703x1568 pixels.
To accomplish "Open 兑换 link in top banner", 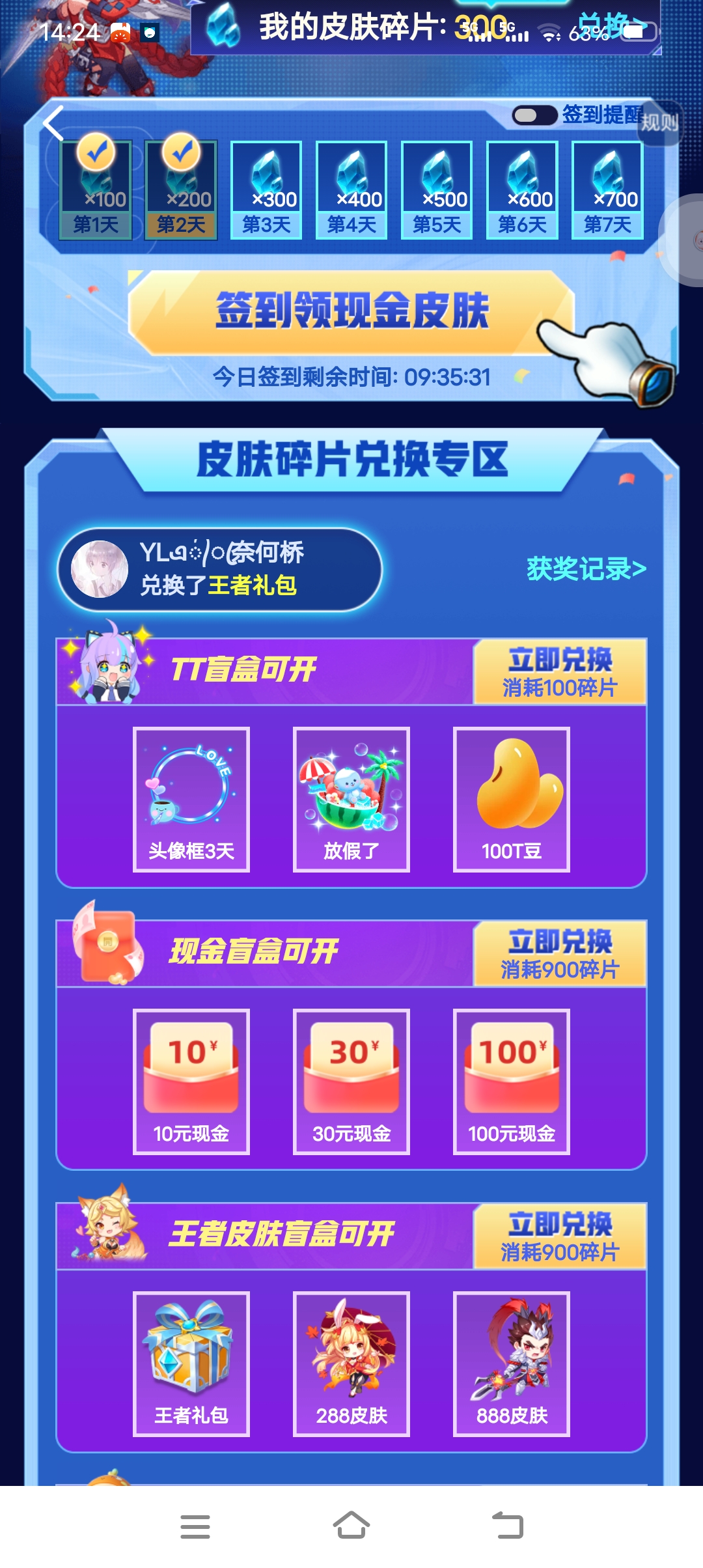I will tap(611, 26).
